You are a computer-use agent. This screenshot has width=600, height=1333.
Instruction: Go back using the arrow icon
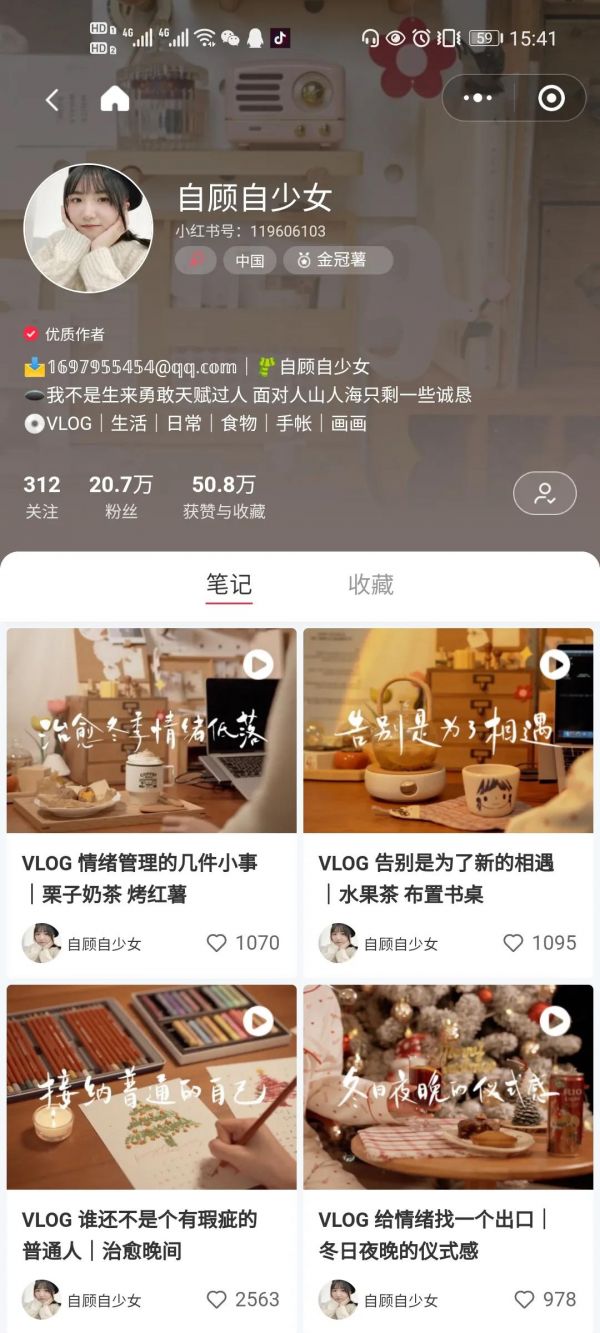[52, 99]
